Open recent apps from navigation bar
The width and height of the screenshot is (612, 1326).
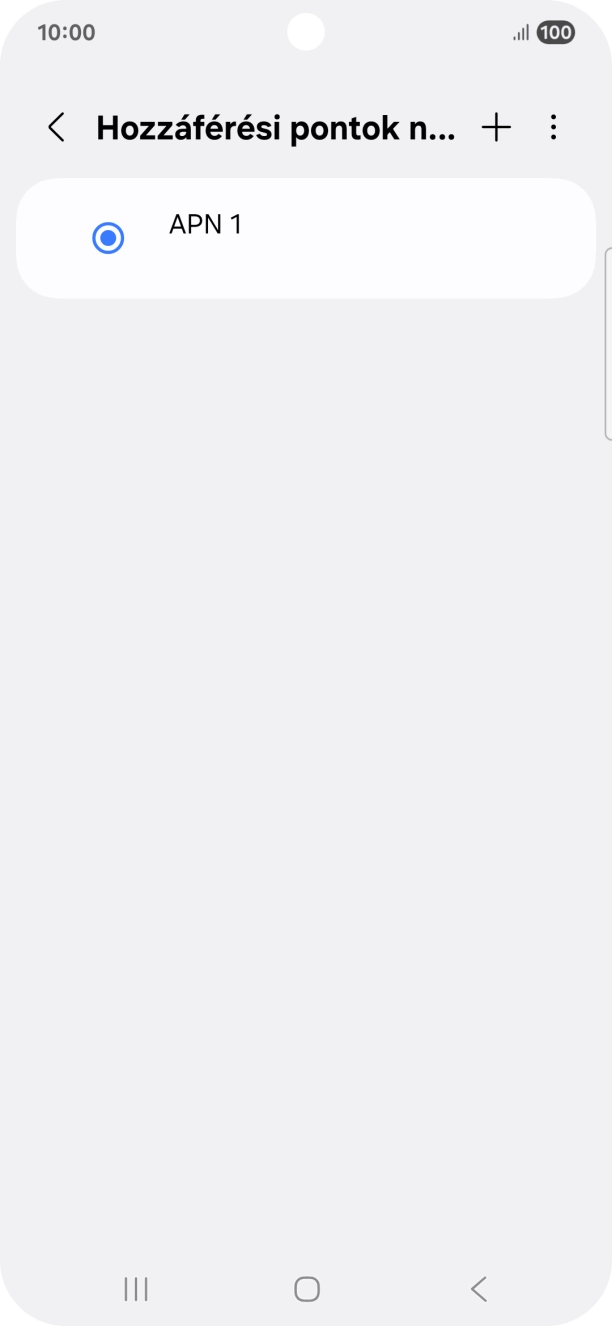tap(136, 1289)
